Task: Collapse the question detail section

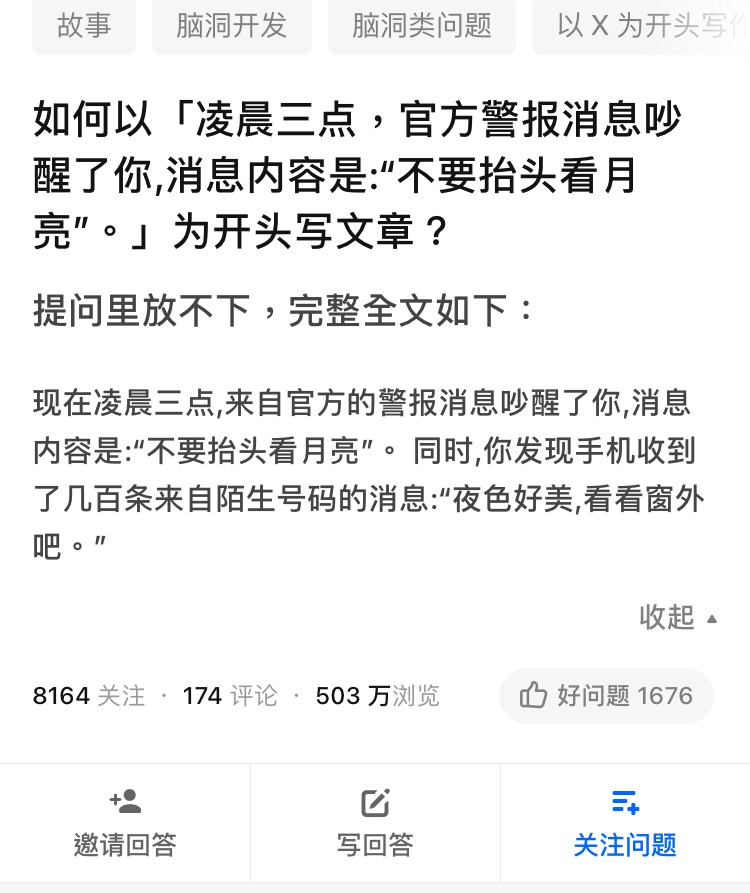Action: tap(680, 618)
